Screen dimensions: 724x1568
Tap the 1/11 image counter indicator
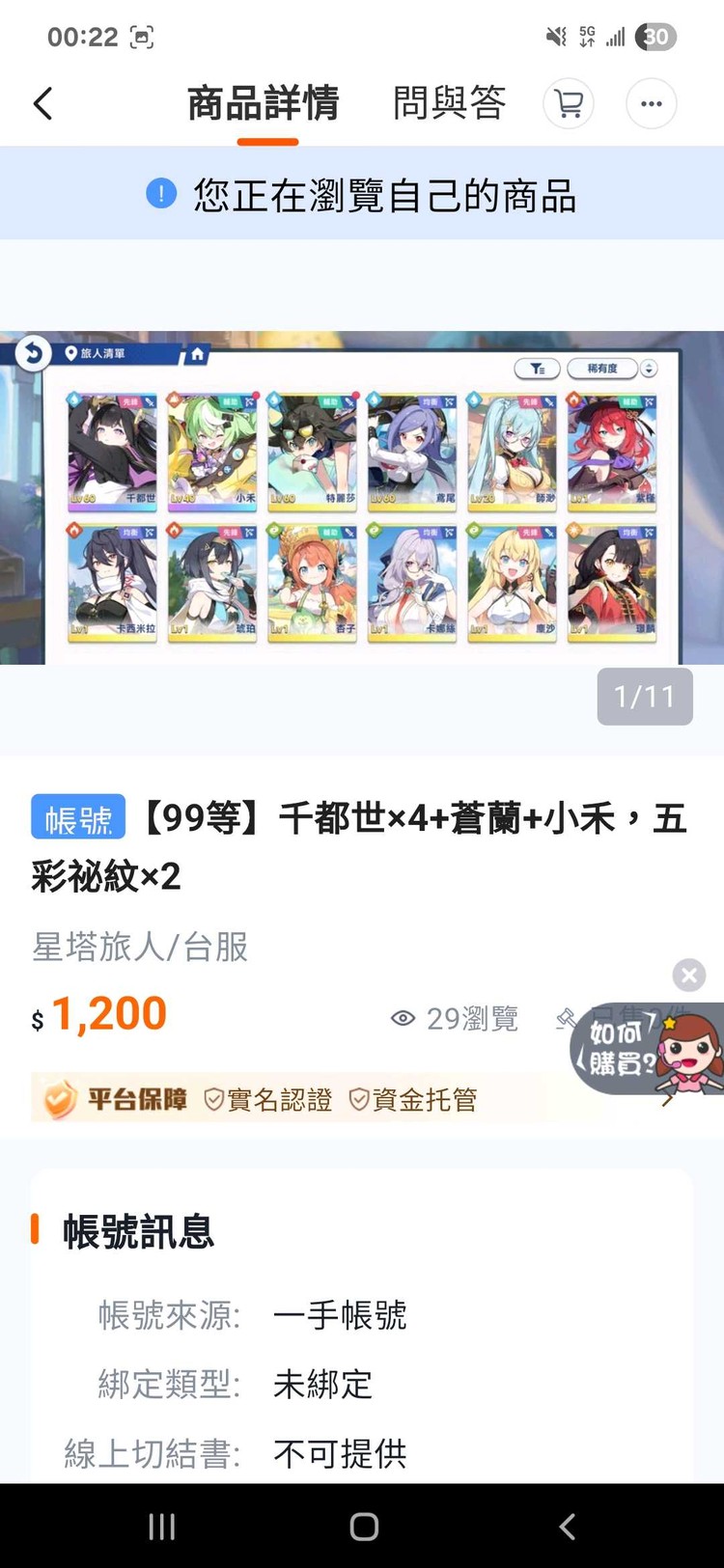coord(645,696)
